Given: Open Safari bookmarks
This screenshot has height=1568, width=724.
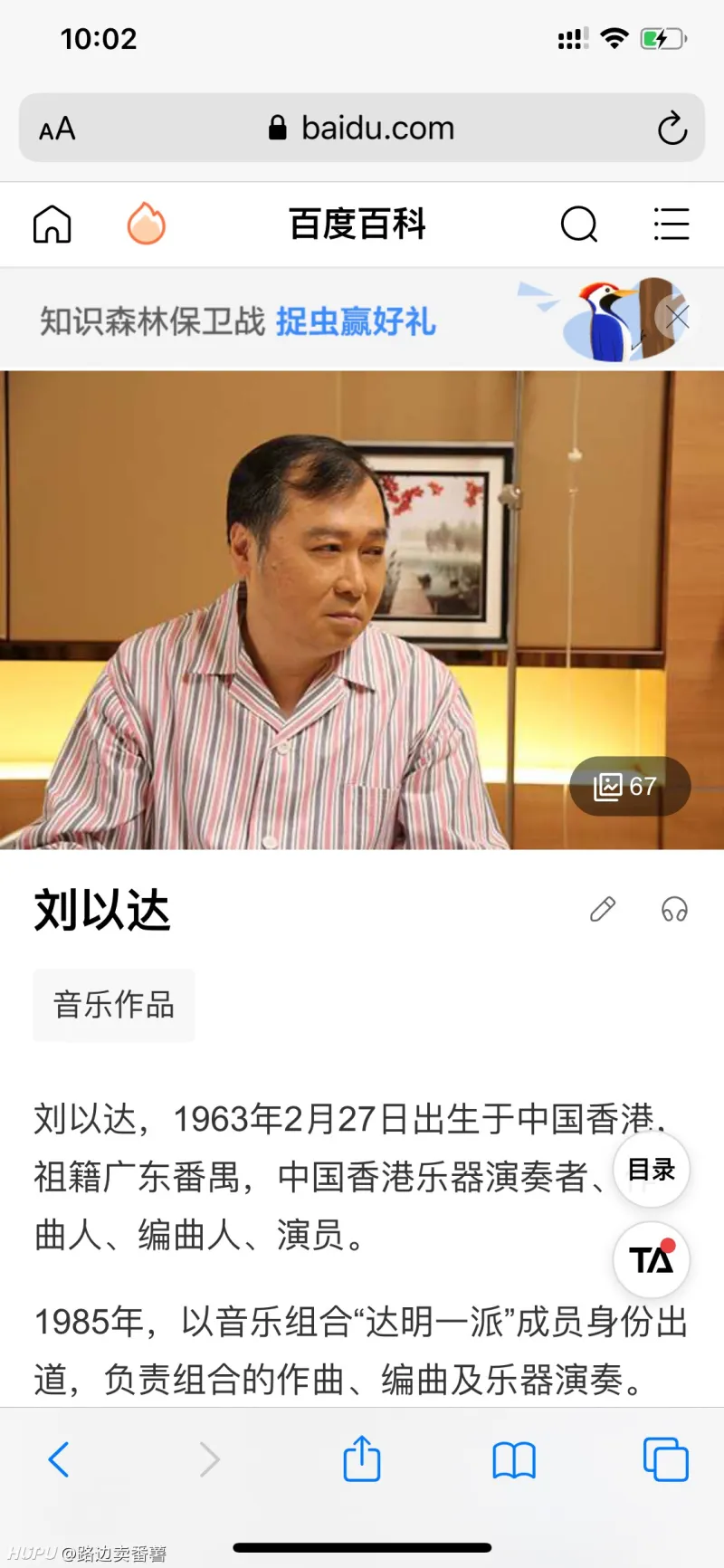Looking at the screenshot, I should pos(514,1459).
